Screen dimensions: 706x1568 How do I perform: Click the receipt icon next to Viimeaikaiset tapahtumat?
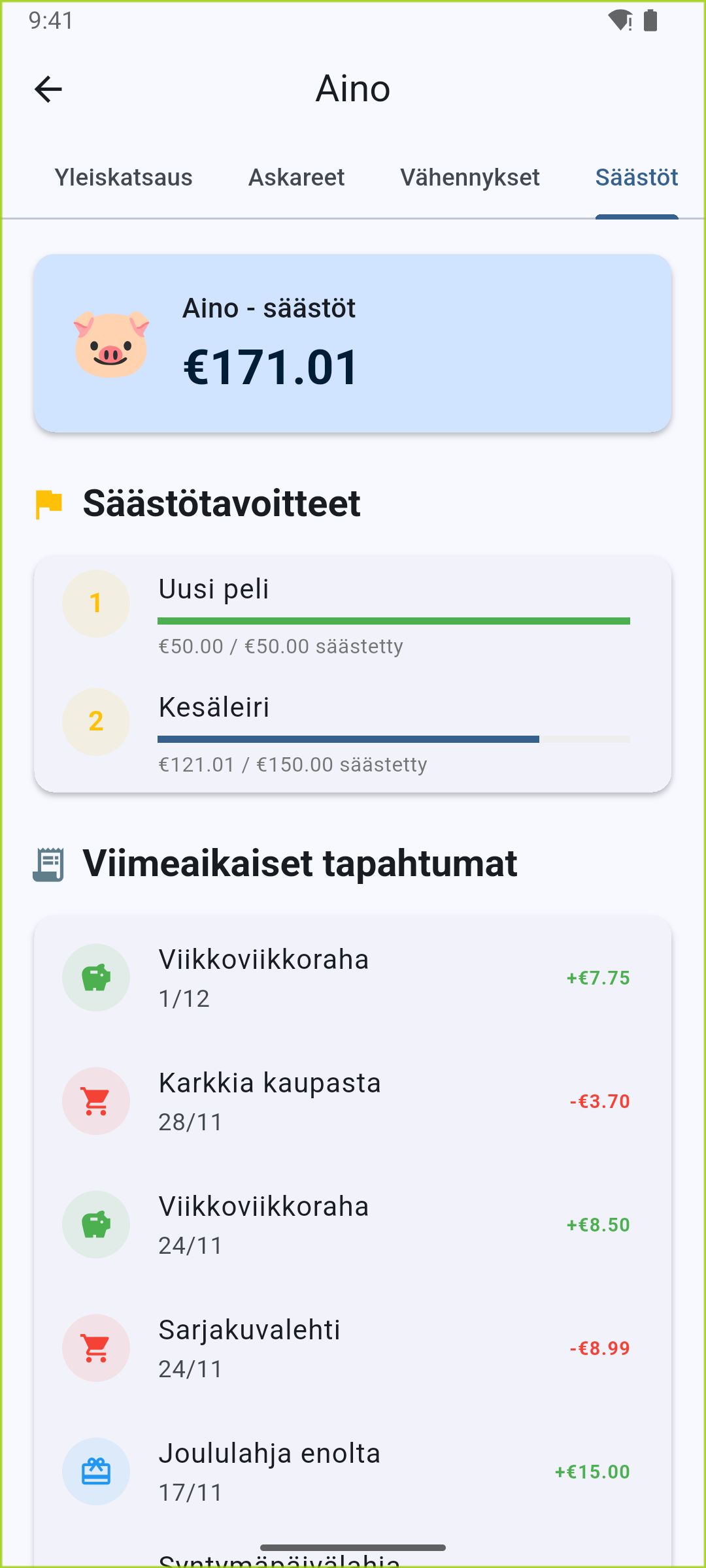(x=49, y=864)
